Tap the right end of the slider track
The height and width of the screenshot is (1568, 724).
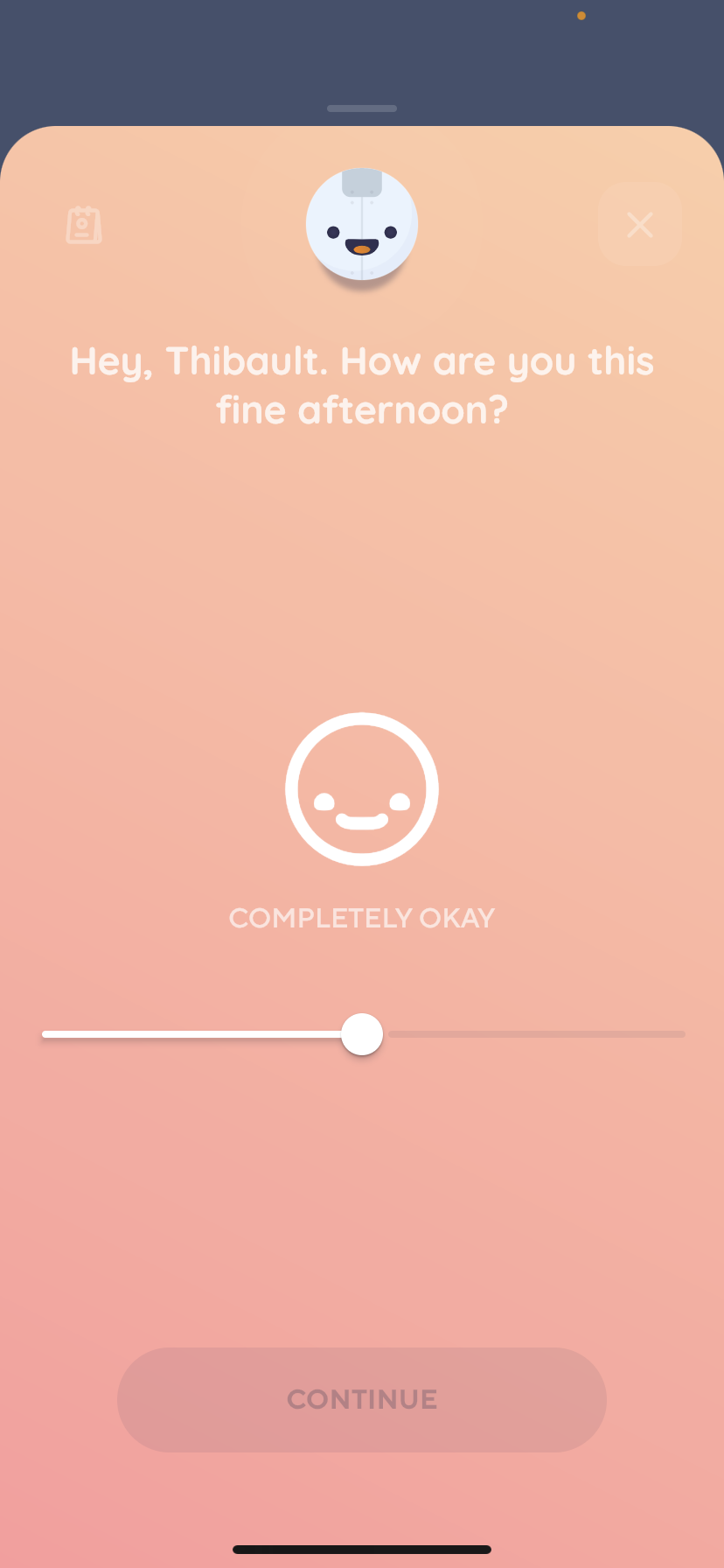point(682,1033)
